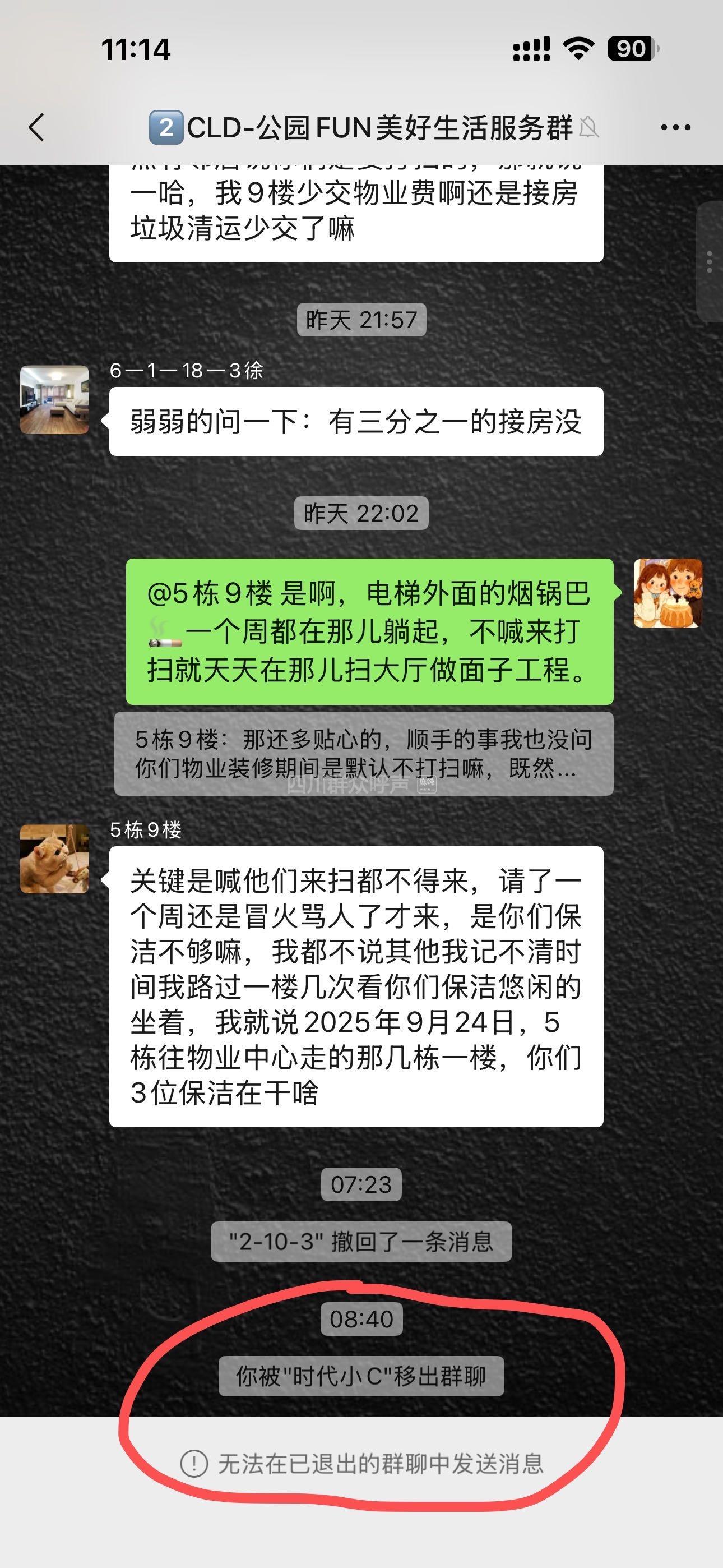Open the group chat info menu
This screenshot has height=1568, width=723.
point(675,128)
